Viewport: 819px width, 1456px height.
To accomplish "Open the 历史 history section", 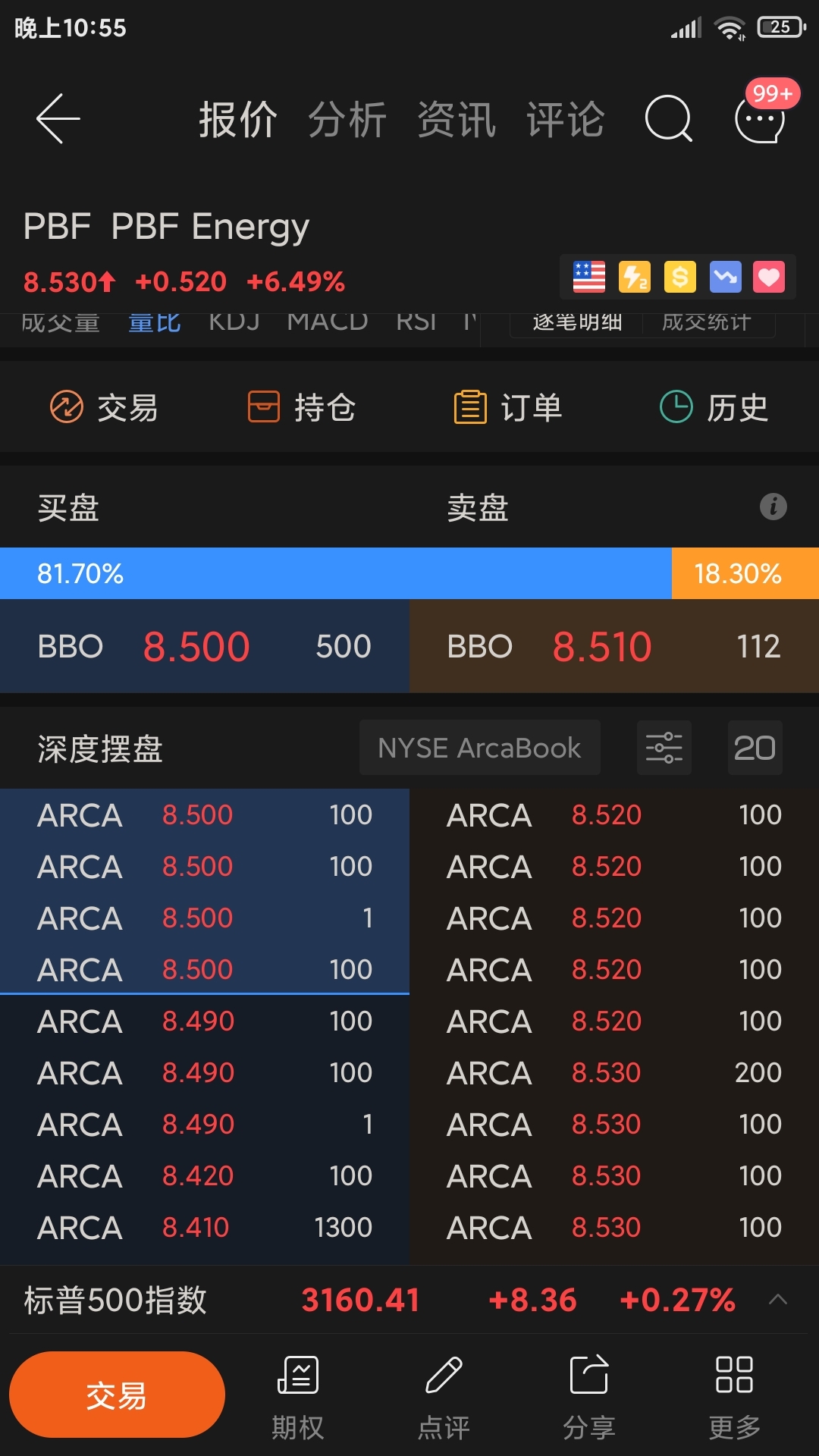I will [714, 407].
